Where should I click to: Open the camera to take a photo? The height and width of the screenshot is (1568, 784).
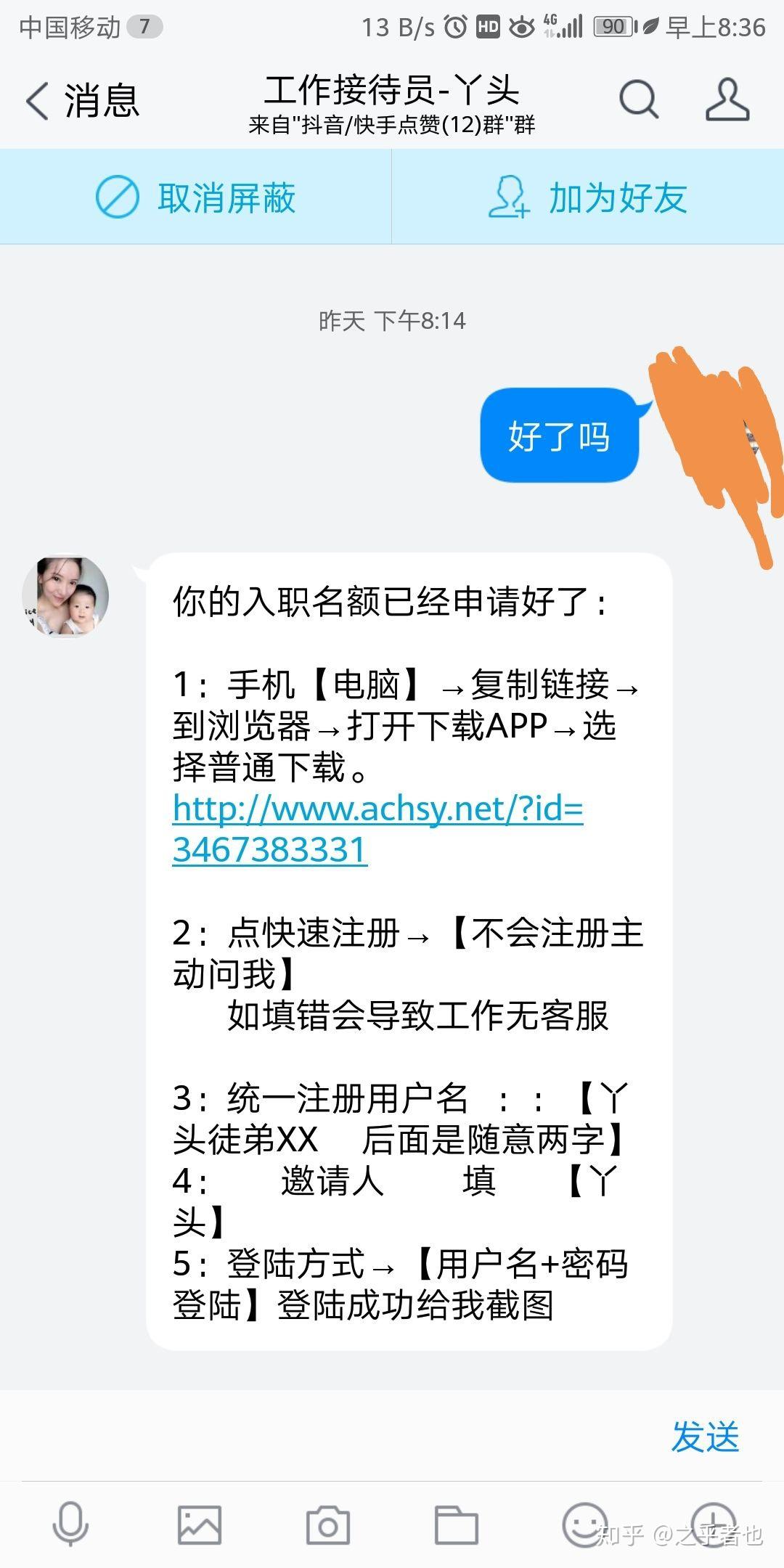point(327,1524)
